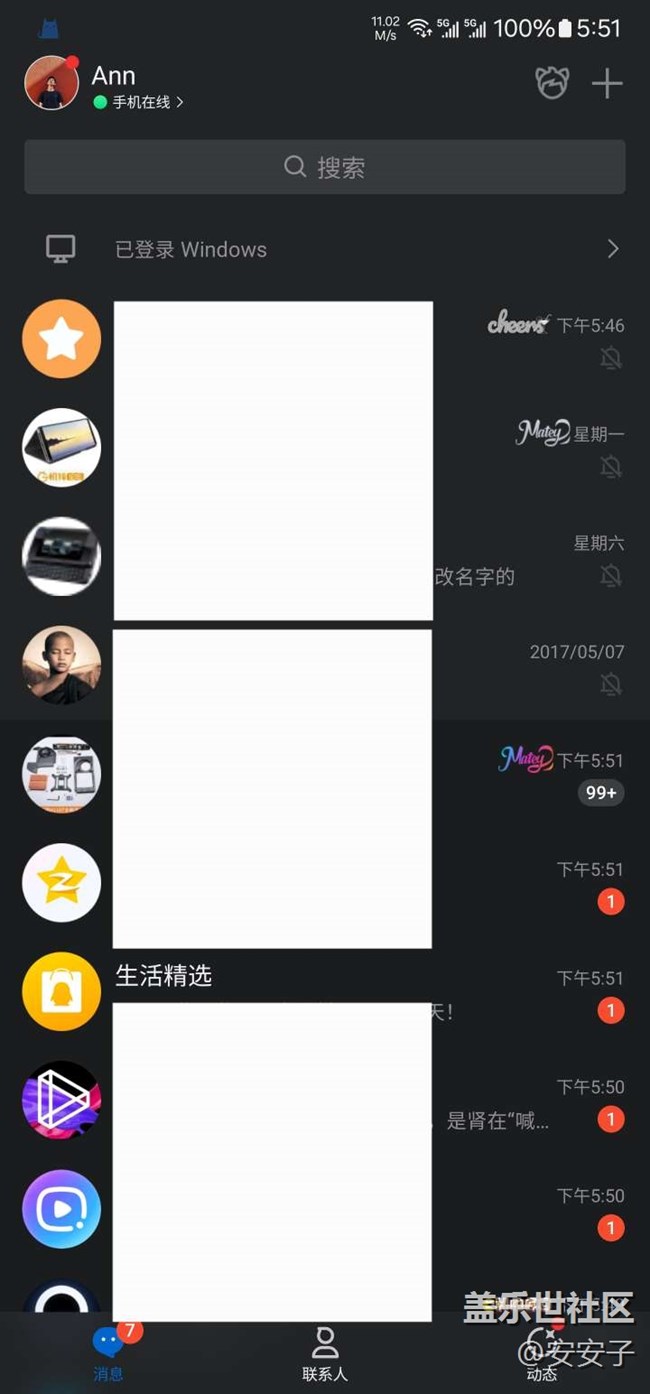Open the chat with 99+ unread messages
Screen dimensions: 650x1394
(x=325, y=775)
